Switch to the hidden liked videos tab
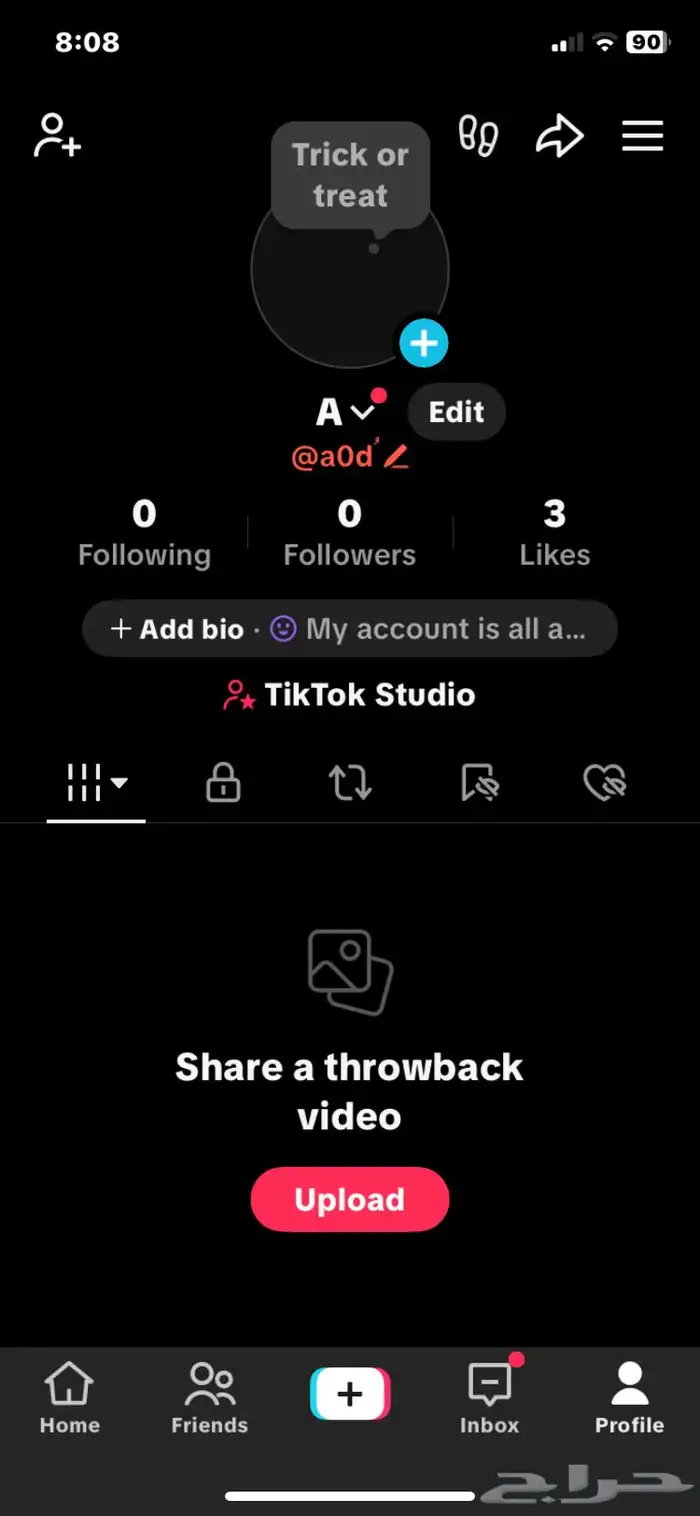700x1516 pixels. click(x=604, y=783)
